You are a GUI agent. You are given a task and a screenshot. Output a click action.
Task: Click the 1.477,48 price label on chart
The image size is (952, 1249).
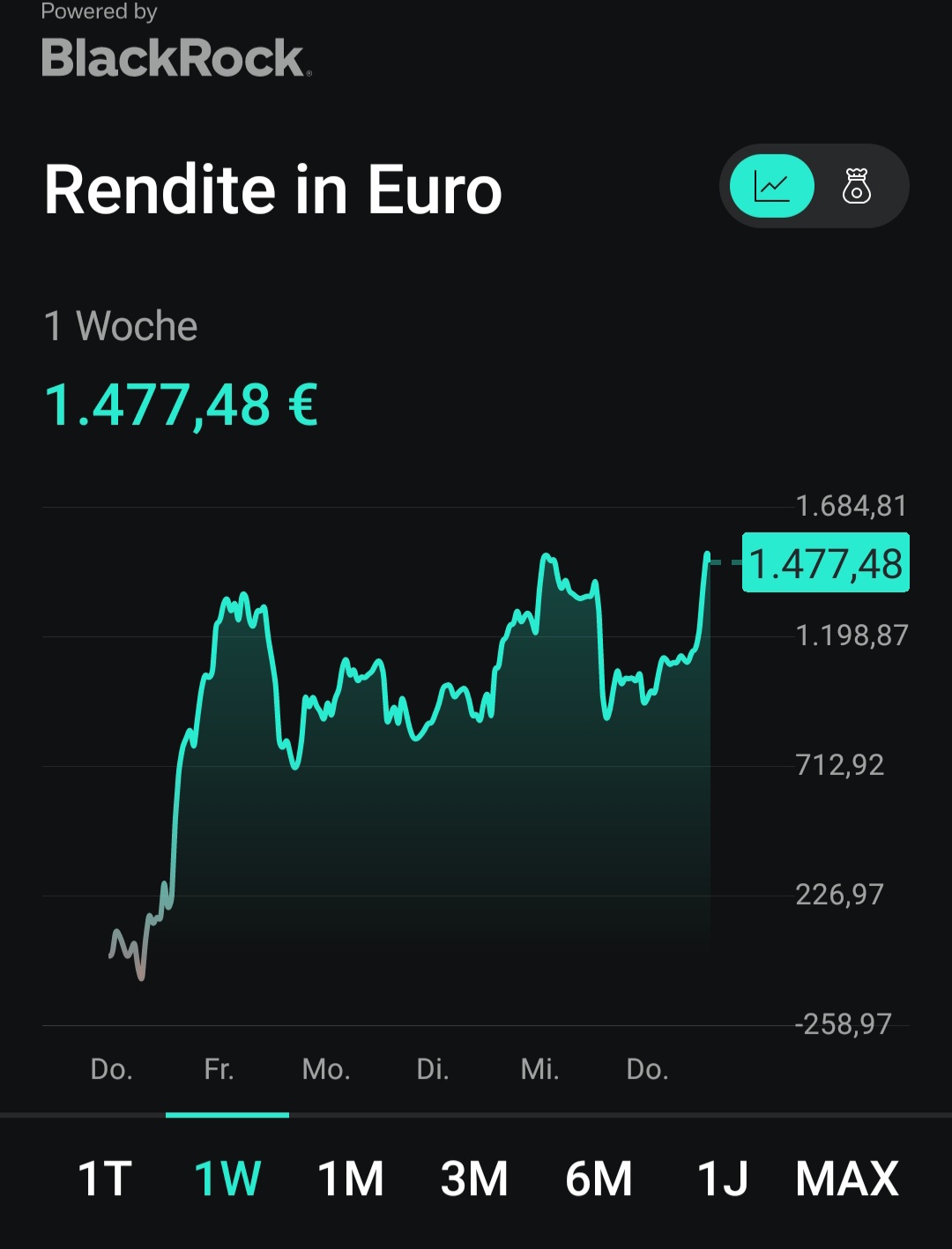click(826, 564)
